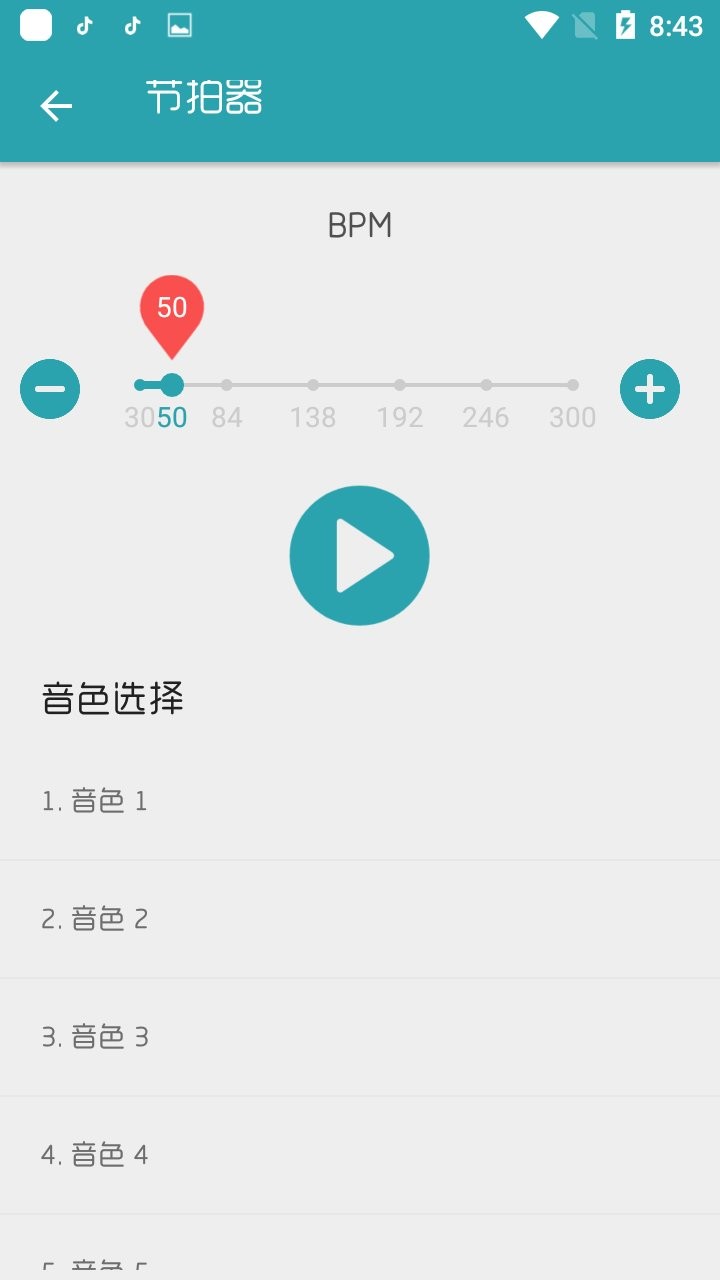Tap the 300 label at the slider end
720x1280 pixels.
click(571, 418)
